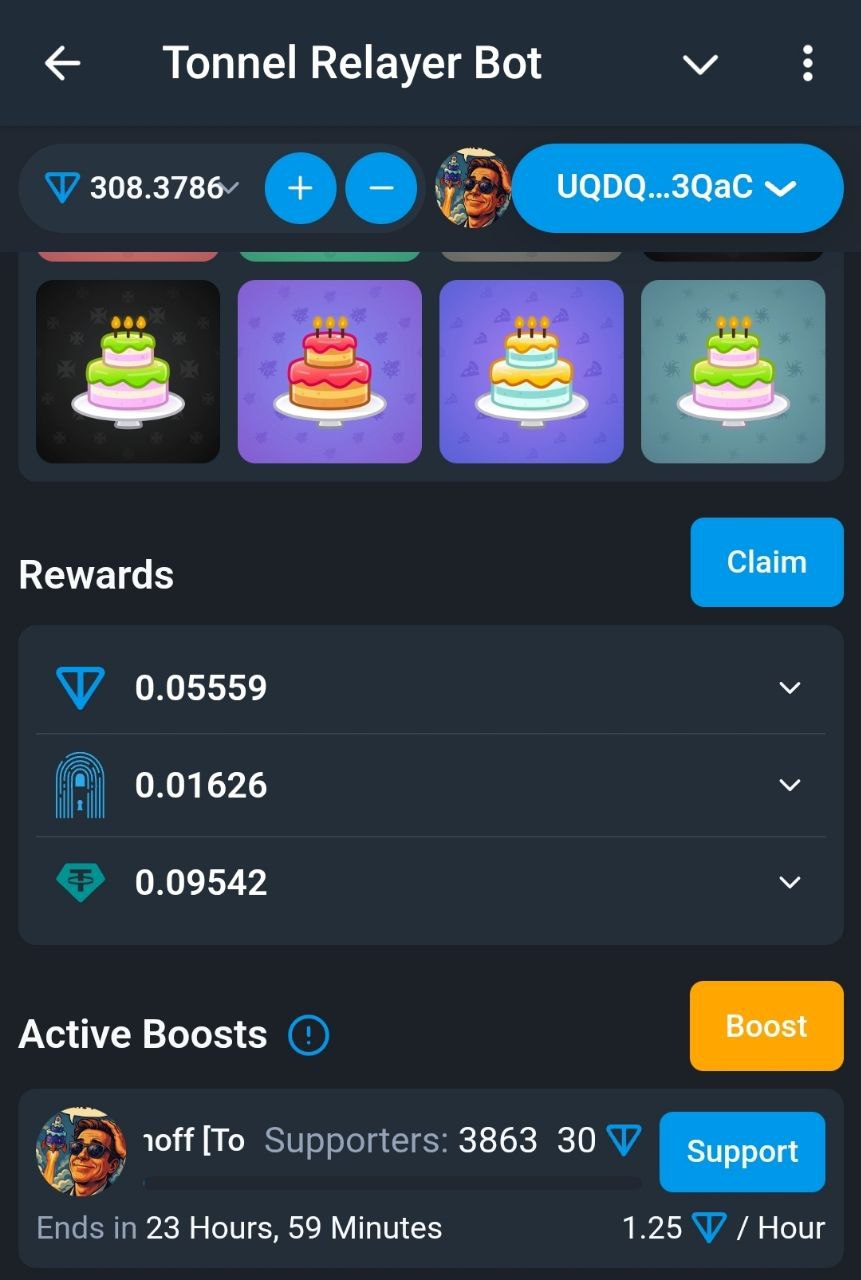Open the cake gift on the teal background
The width and height of the screenshot is (861, 1280).
click(x=733, y=372)
